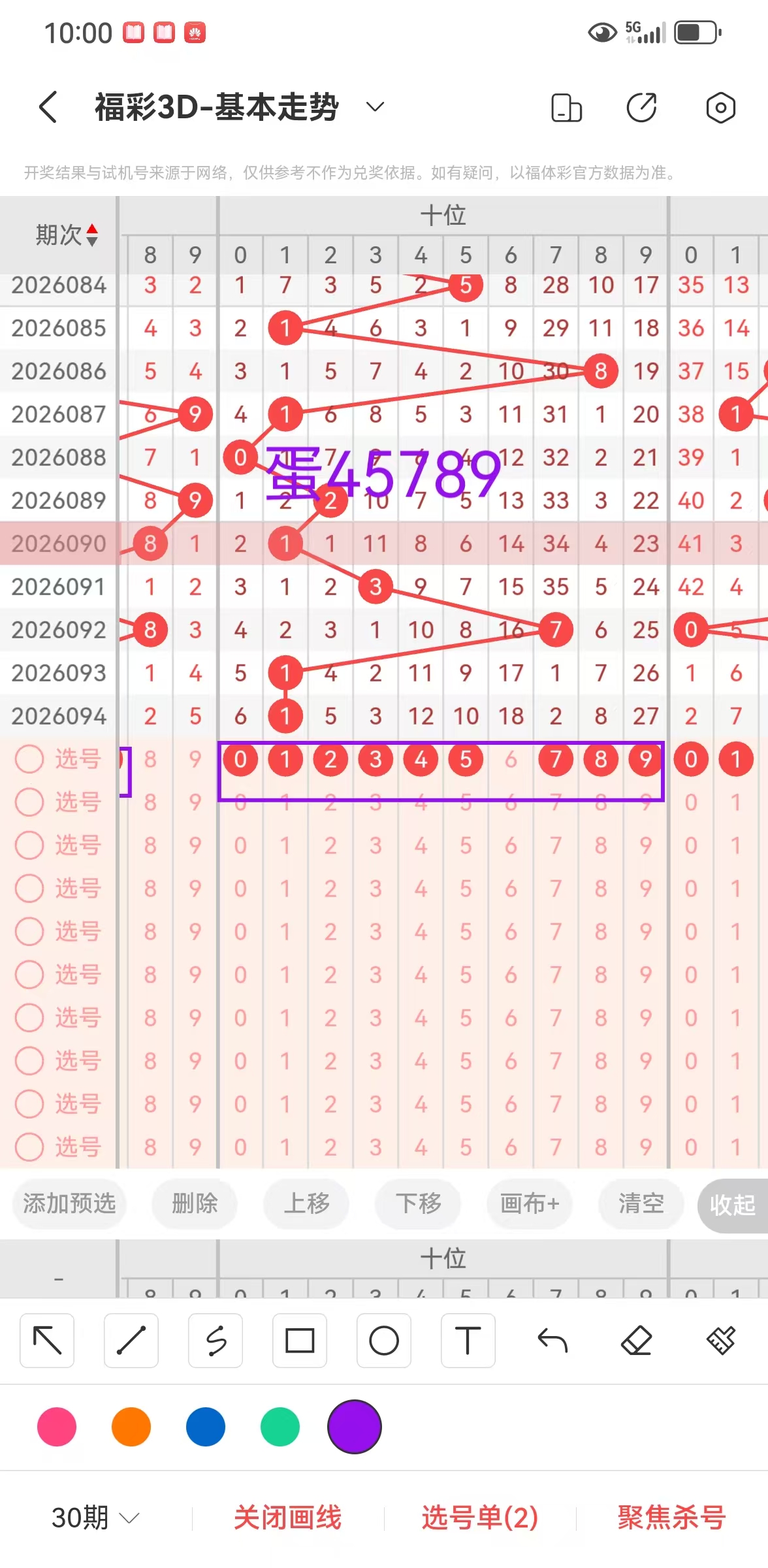Tap 添加预选 button
768x1568 pixels.
[x=69, y=1203]
